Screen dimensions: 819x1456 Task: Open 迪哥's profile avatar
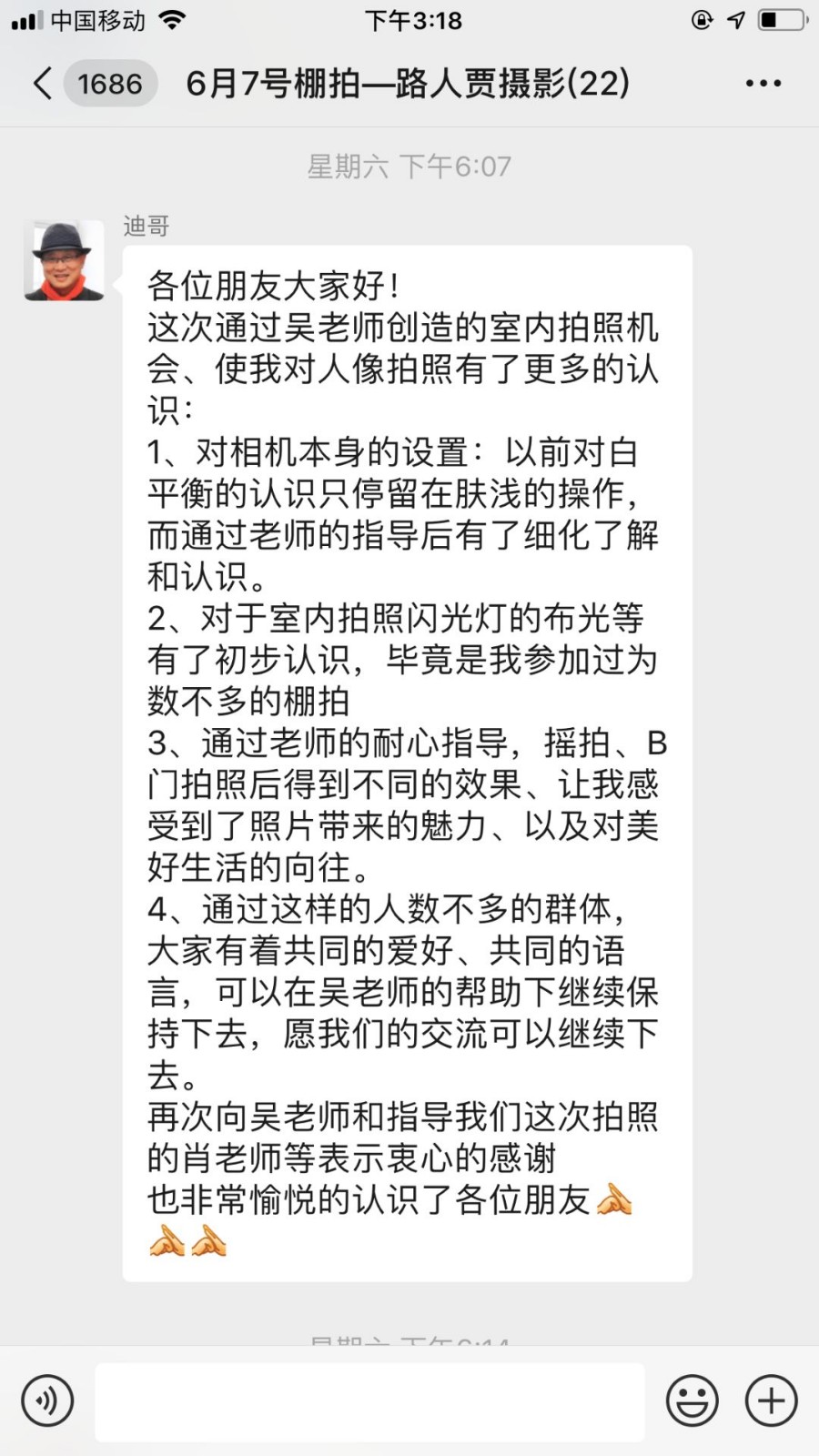[64, 260]
